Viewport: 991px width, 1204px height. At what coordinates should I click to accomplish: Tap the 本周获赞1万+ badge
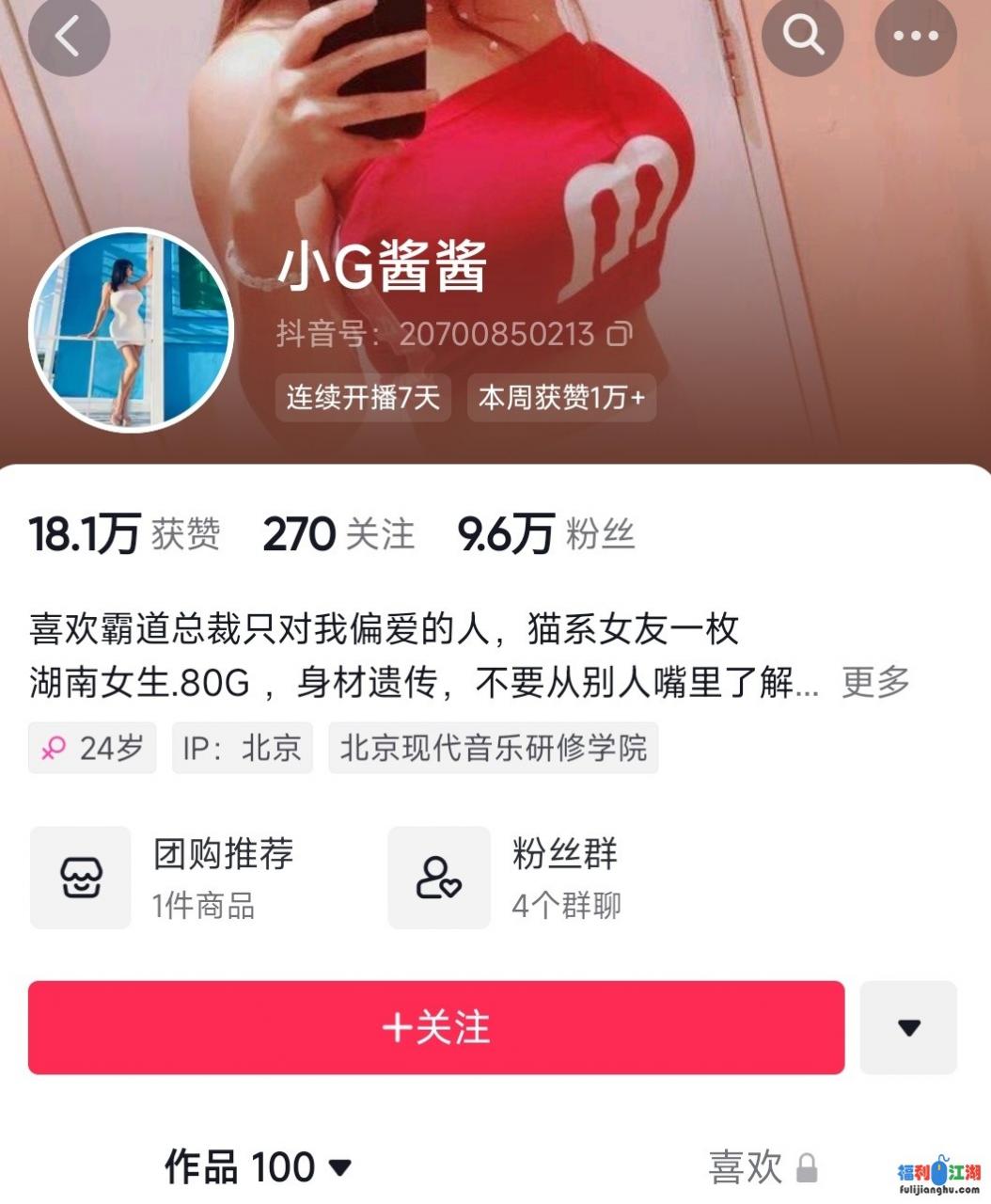[x=561, y=398]
